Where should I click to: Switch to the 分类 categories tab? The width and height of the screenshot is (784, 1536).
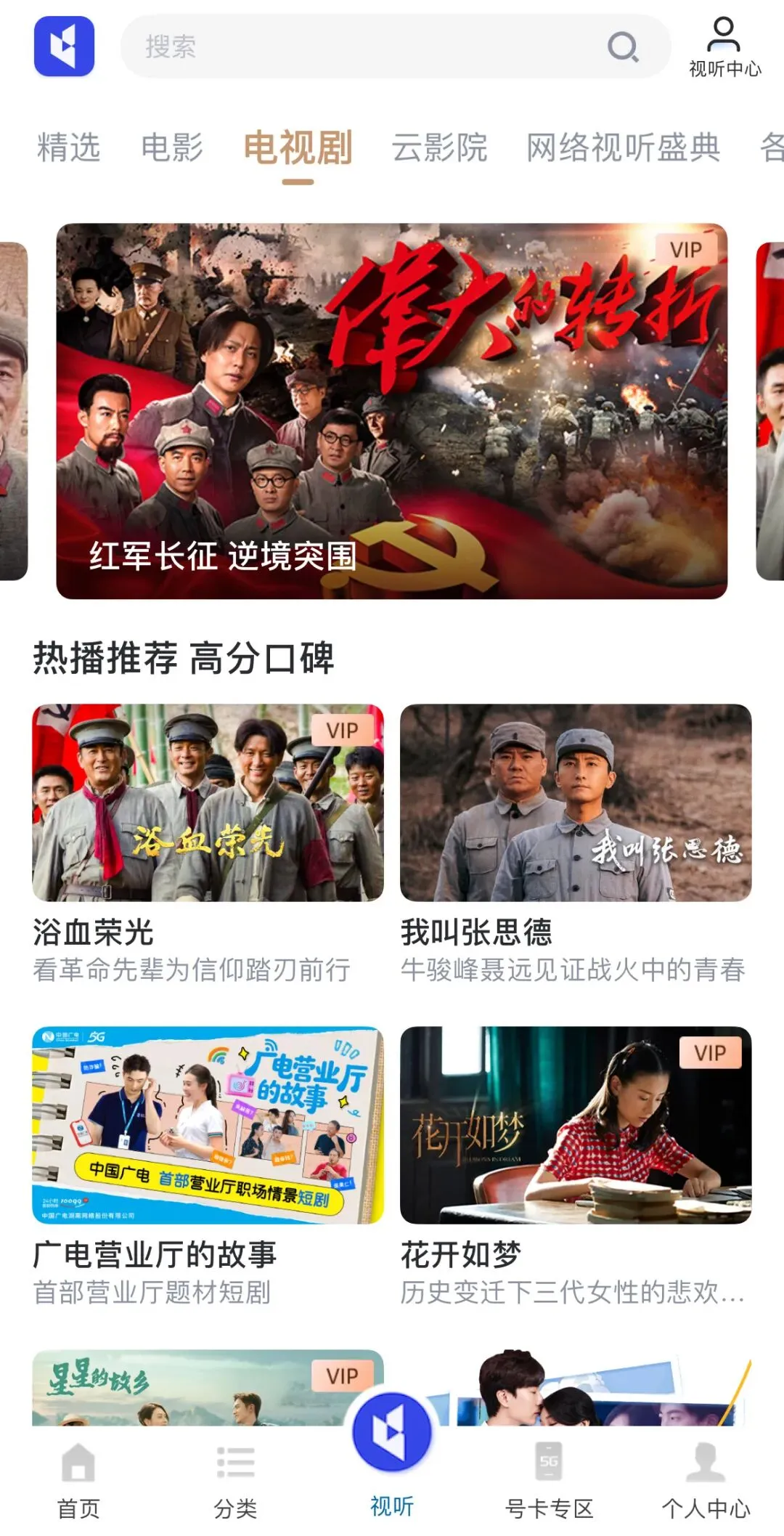point(235,1480)
